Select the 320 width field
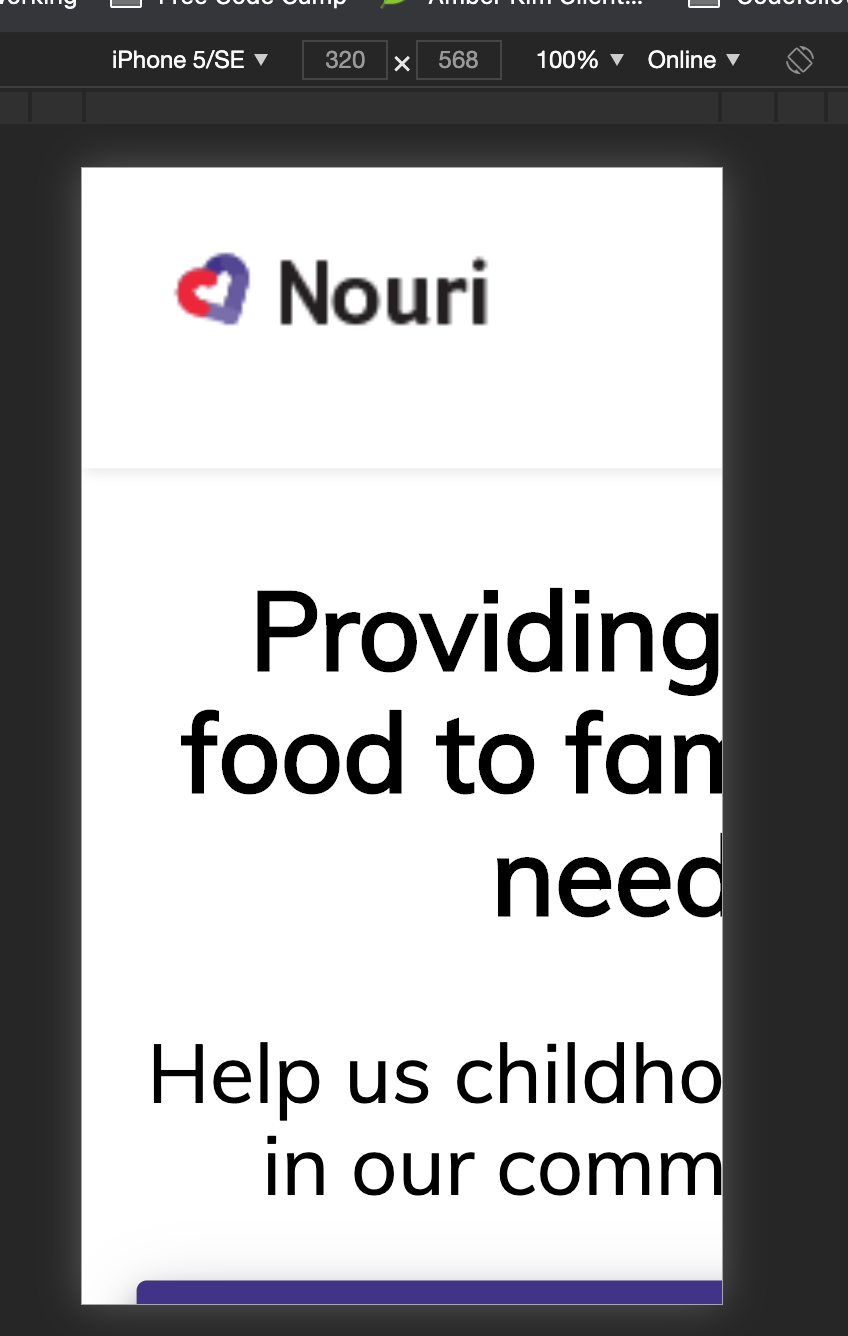 pyautogui.click(x=345, y=60)
